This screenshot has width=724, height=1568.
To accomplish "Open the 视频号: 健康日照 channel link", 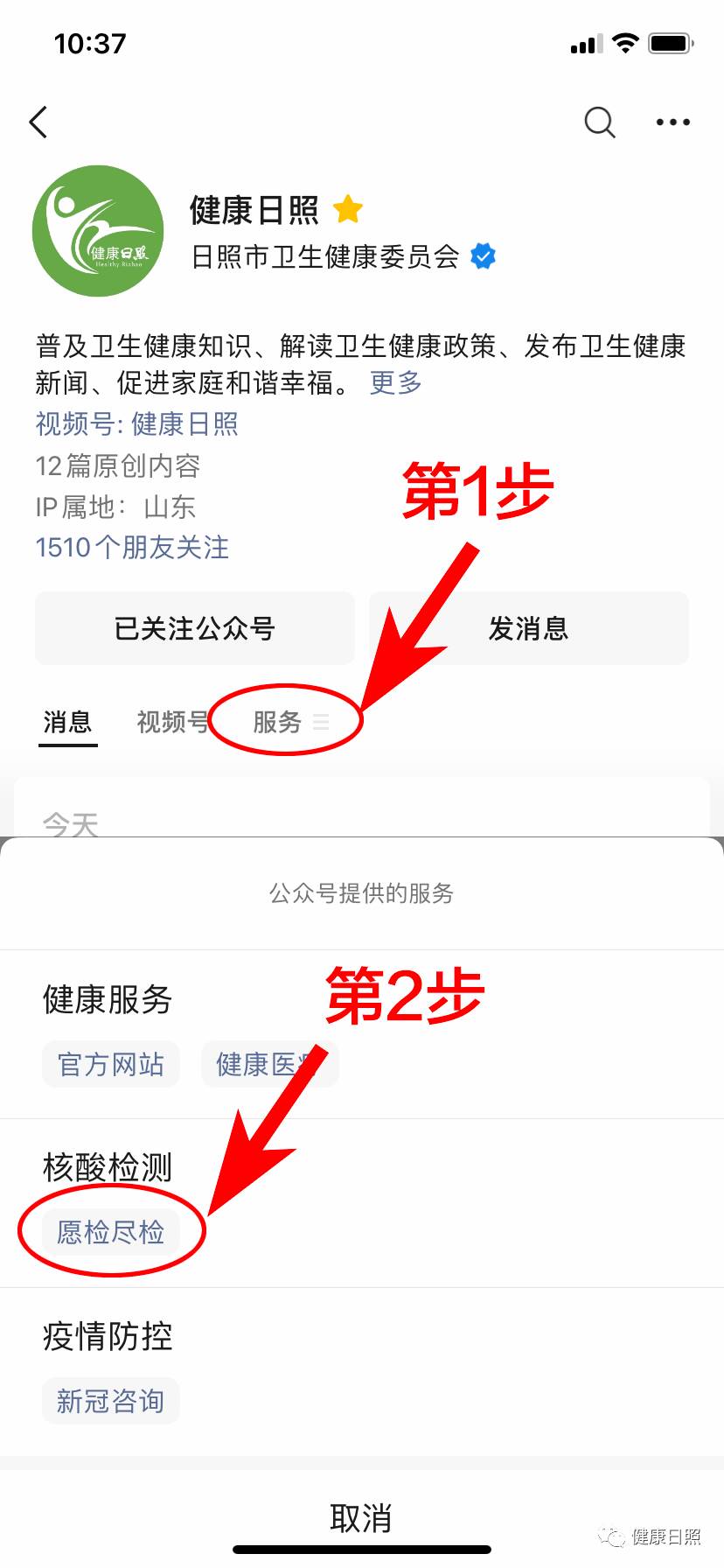I will coord(137,424).
